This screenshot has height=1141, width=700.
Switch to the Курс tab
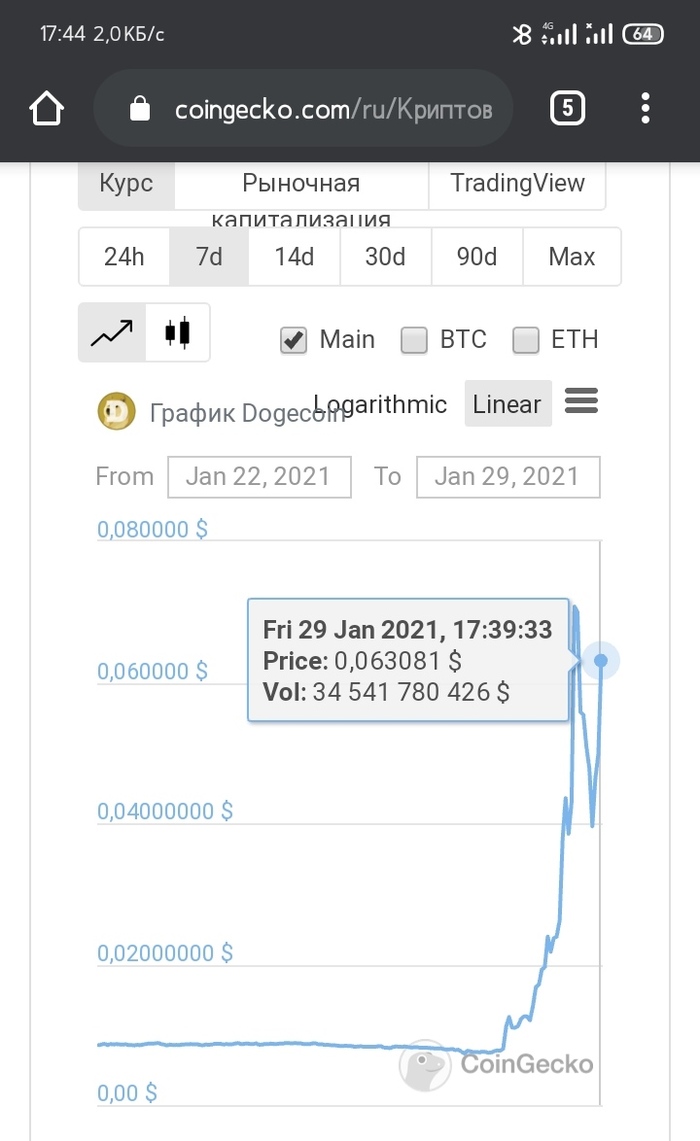click(126, 184)
